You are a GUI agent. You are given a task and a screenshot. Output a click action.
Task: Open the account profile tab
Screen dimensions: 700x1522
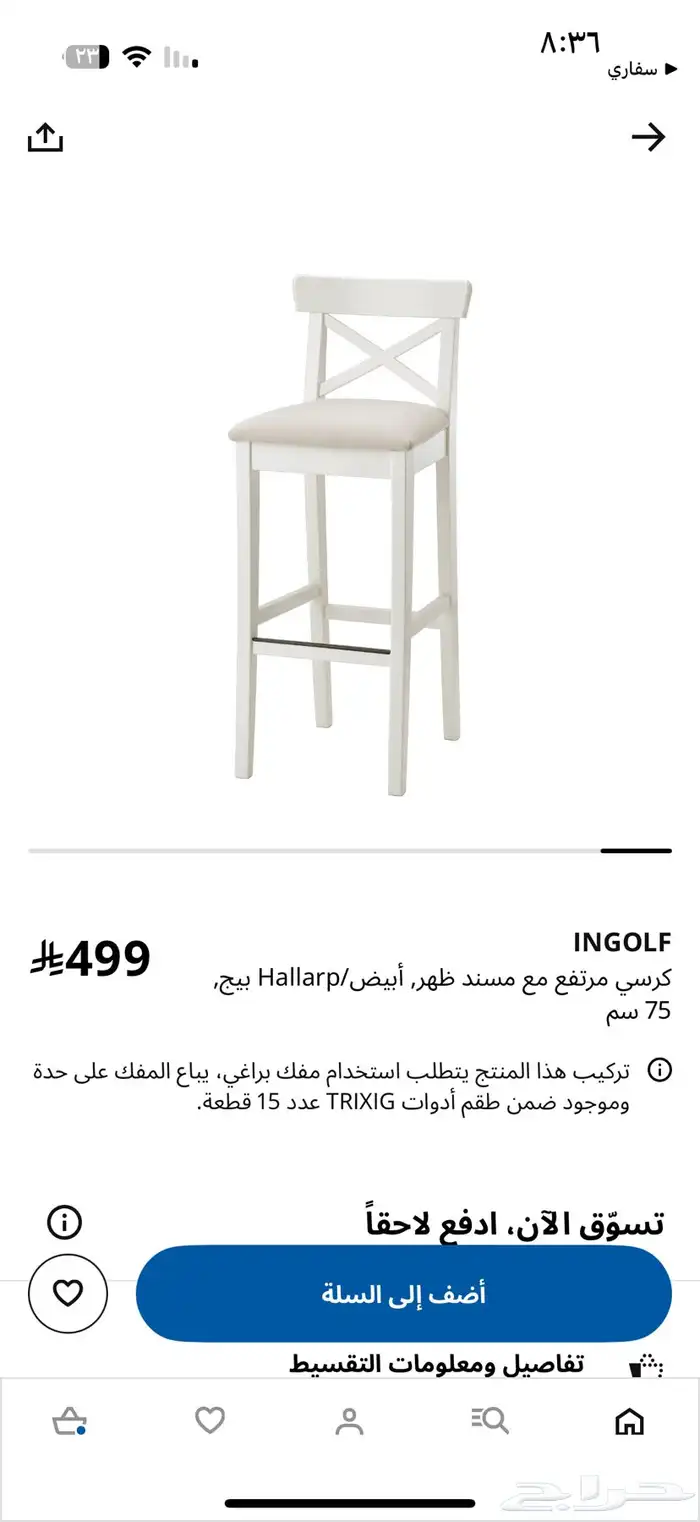pyautogui.click(x=349, y=1420)
